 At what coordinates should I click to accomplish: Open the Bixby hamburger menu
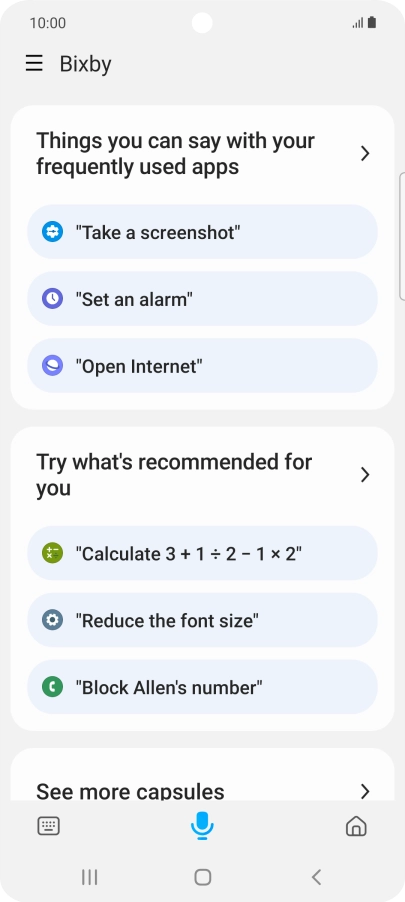coord(34,63)
